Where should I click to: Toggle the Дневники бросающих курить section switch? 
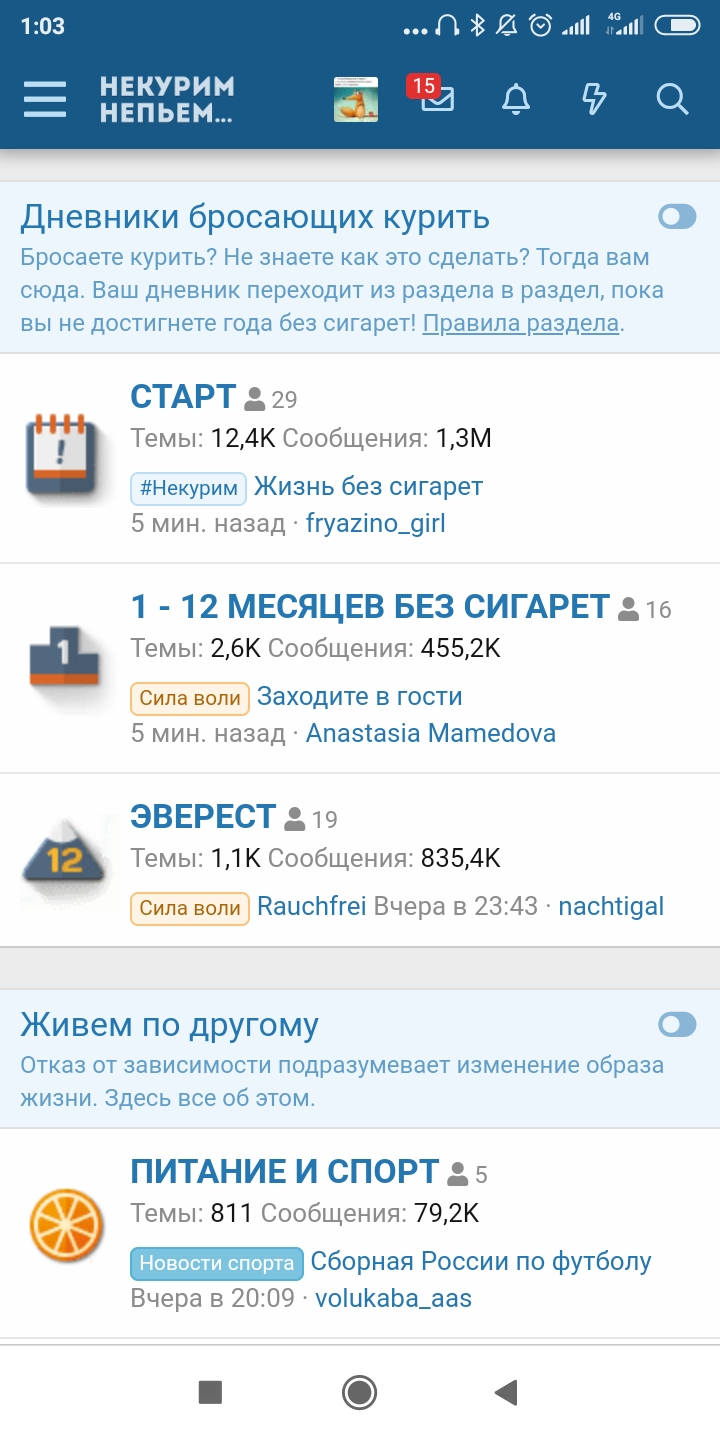(x=677, y=216)
